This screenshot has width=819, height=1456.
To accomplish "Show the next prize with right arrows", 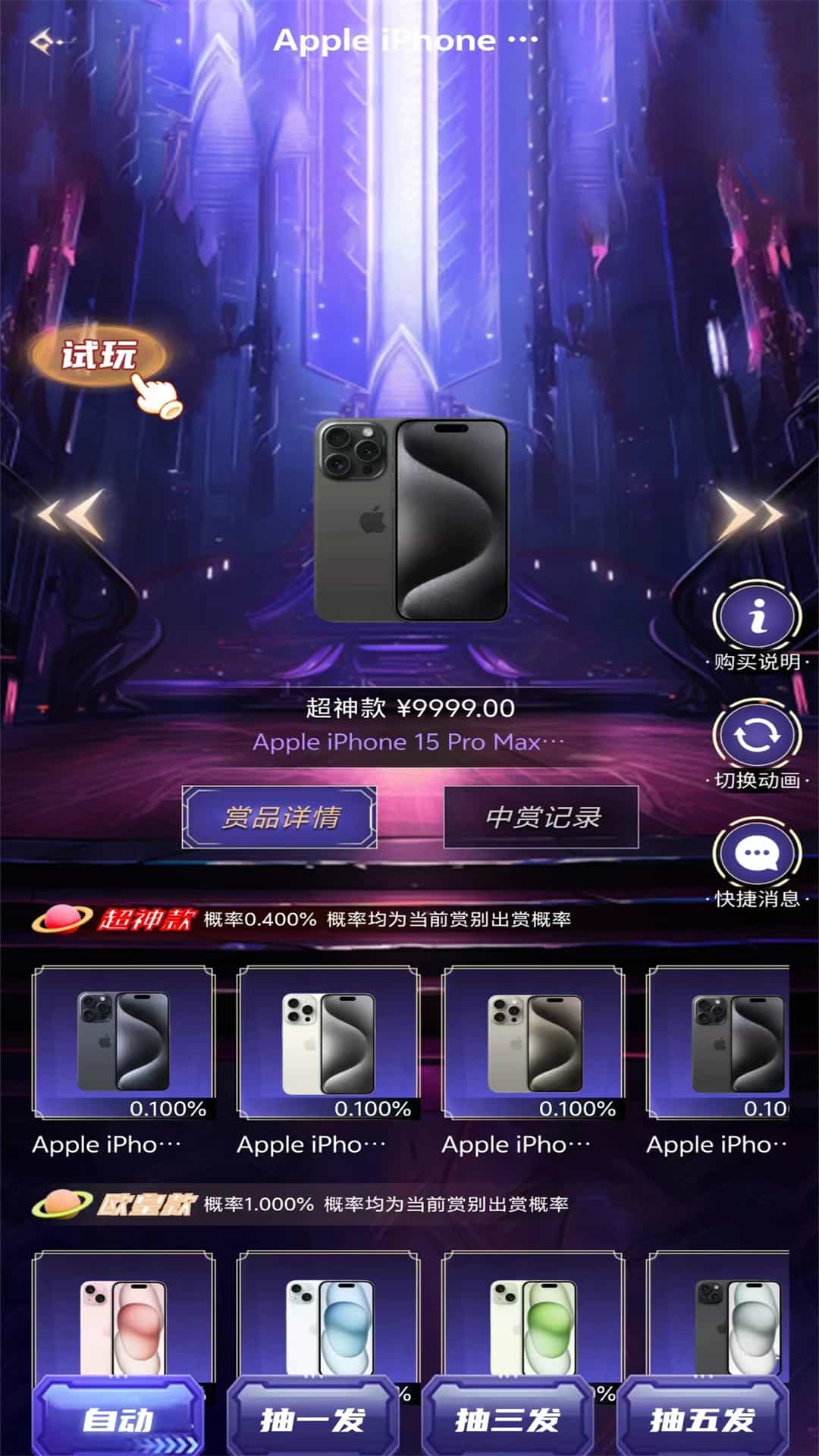I will coord(748,515).
